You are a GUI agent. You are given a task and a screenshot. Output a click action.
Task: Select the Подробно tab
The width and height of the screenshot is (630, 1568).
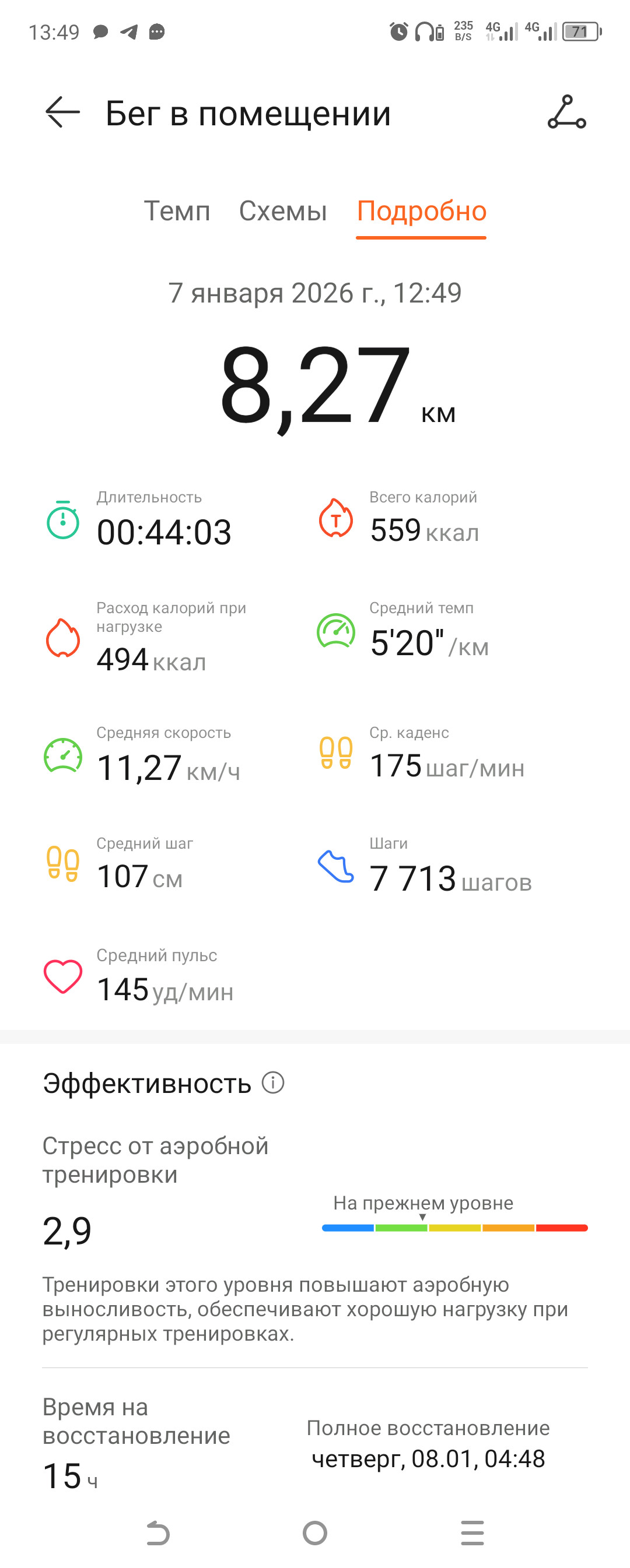421,212
